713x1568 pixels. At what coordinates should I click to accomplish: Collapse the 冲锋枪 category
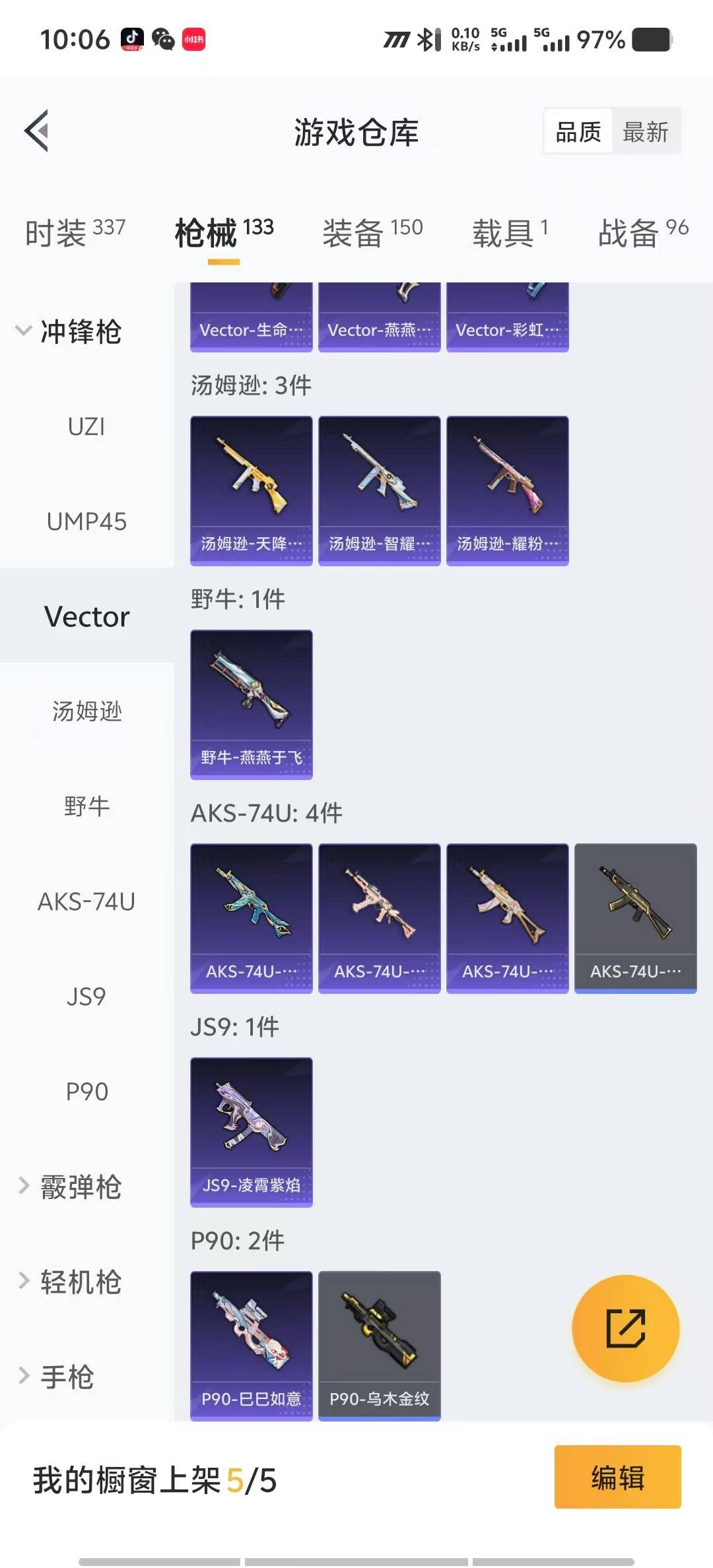pyautogui.click(x=69, y=331)
